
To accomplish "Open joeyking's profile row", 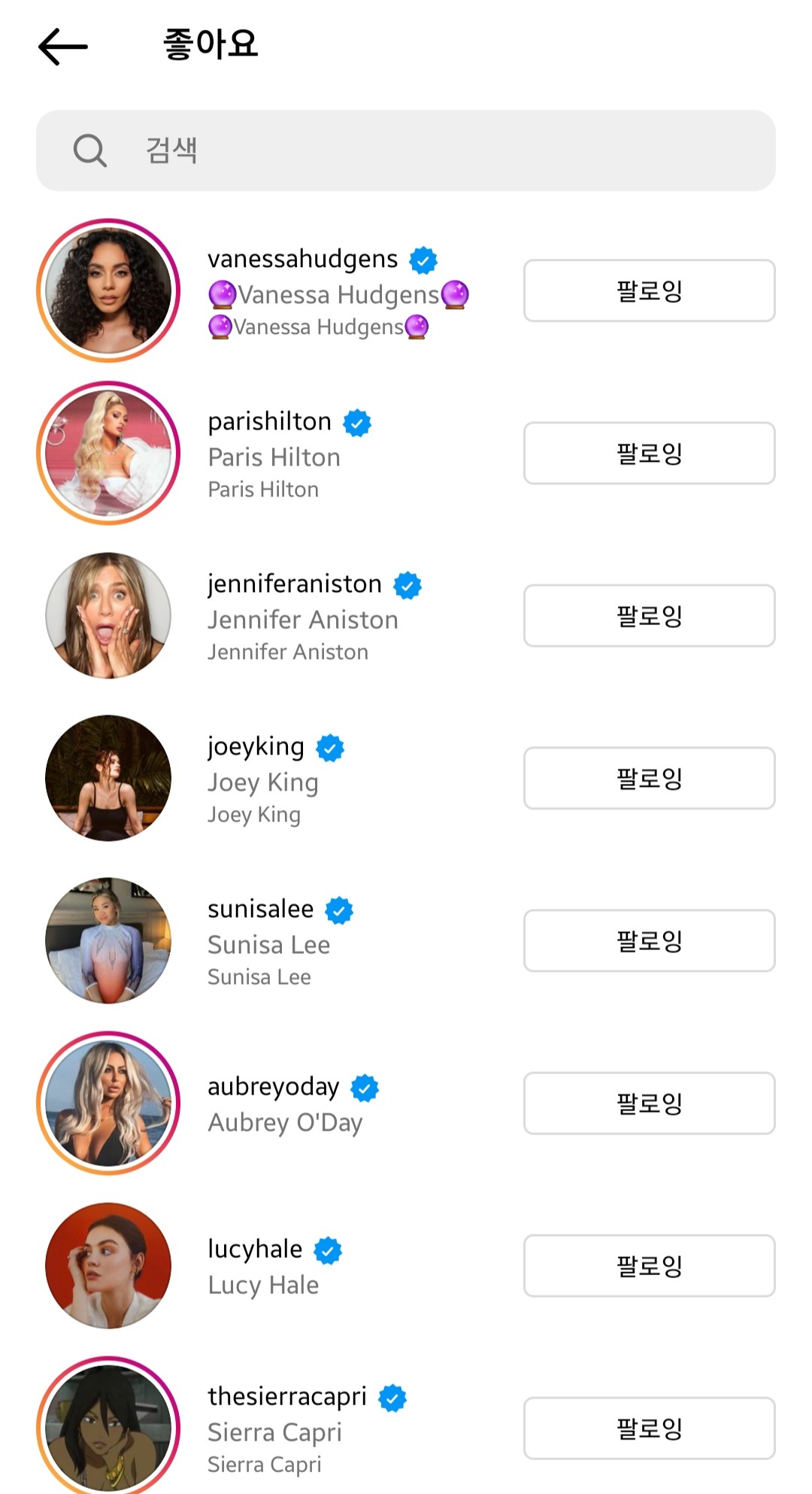I will [x=256, y=747].
